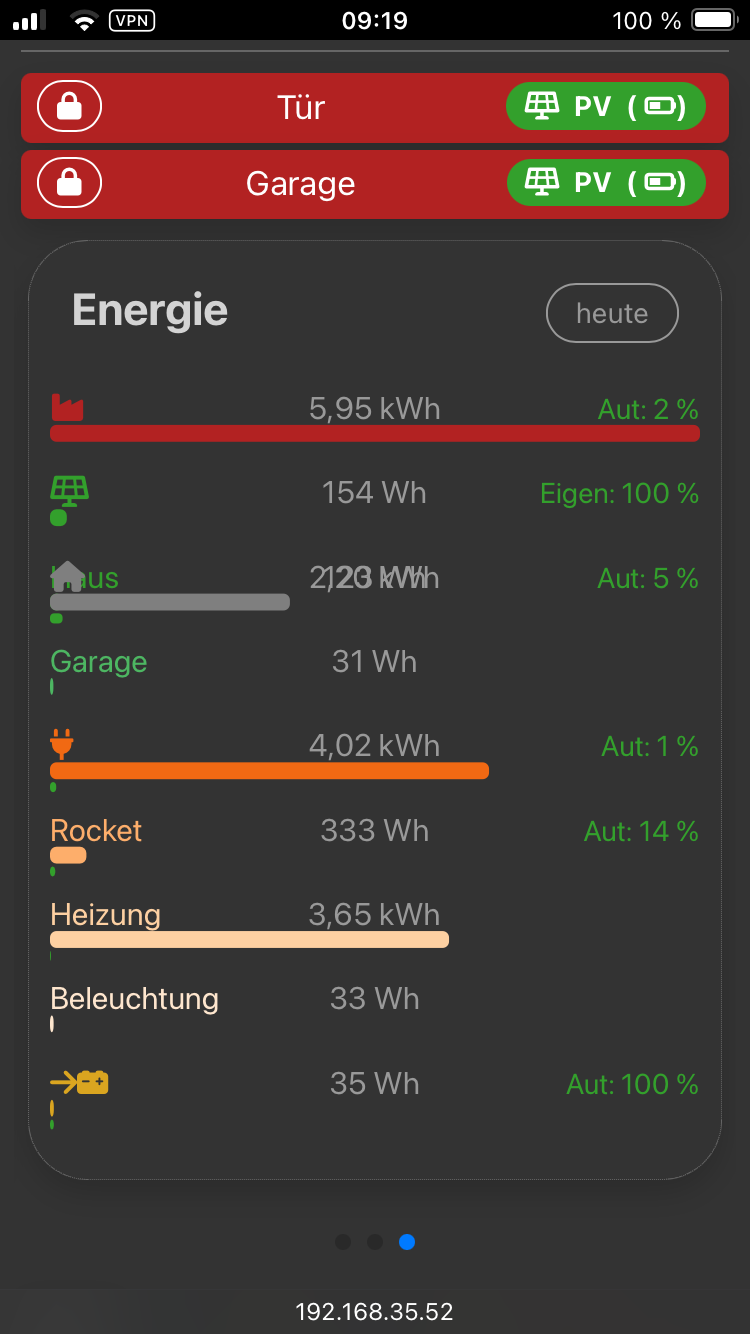Screen dimensions: 750x1334
Task: Change the Energie period via heute
Action: coord(612,314)
